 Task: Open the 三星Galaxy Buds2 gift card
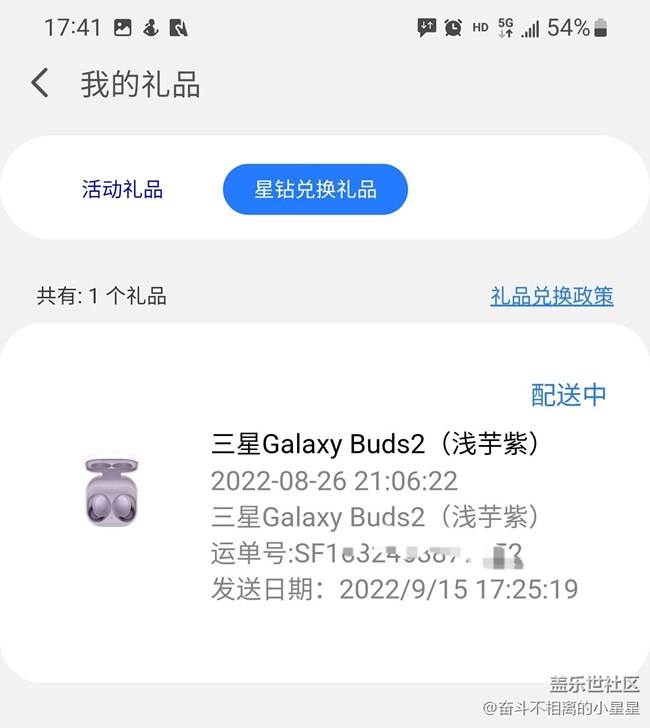(325, 503)
